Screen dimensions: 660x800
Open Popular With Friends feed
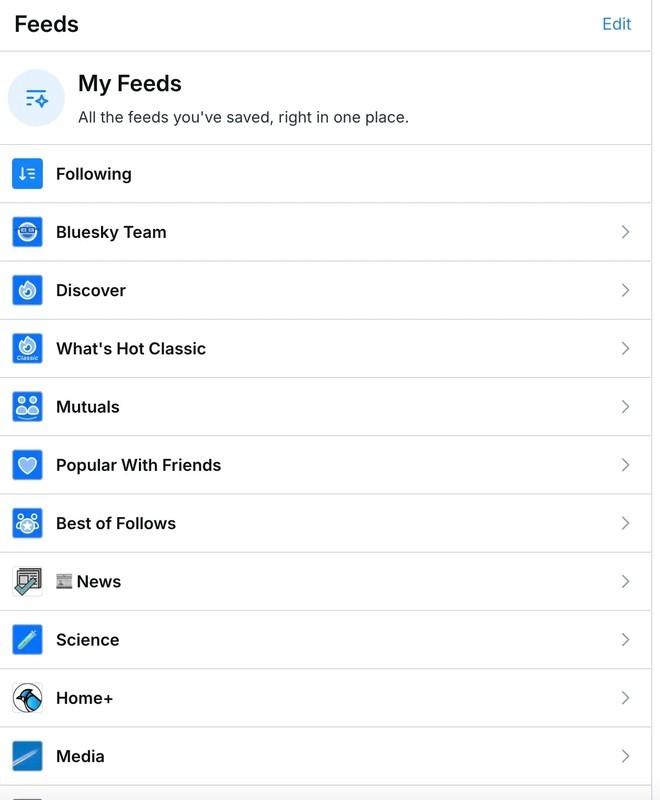(x=138, y=465)
